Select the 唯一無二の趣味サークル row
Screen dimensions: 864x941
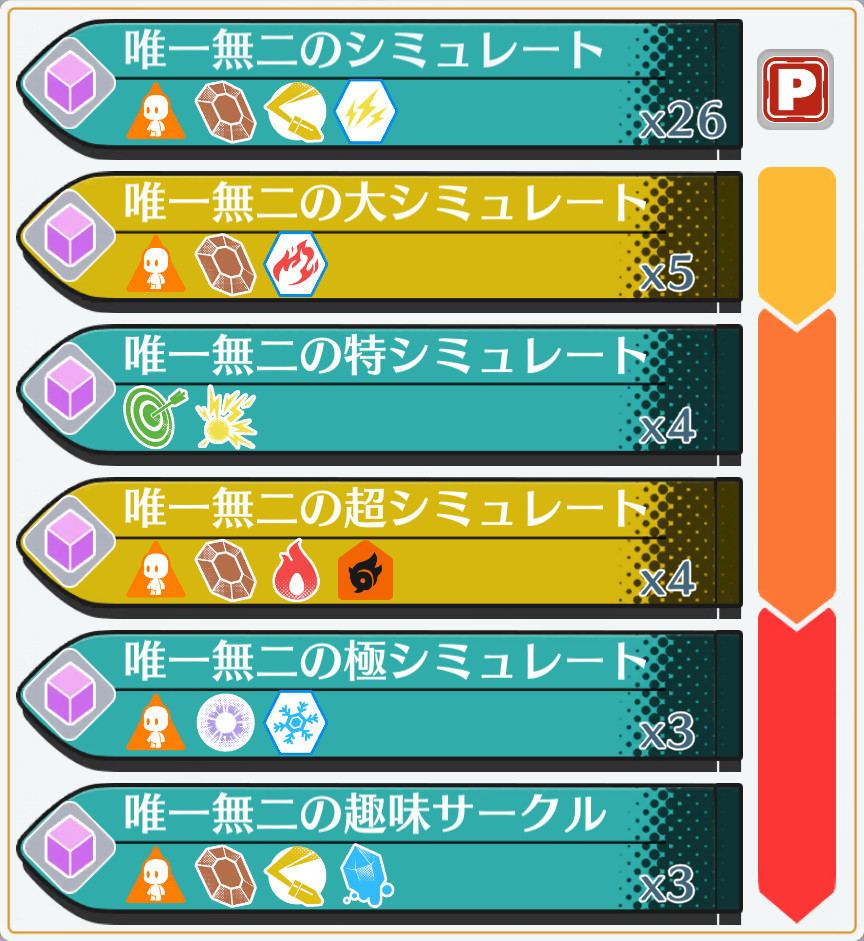pyautogui.click(x=380, y=853)
